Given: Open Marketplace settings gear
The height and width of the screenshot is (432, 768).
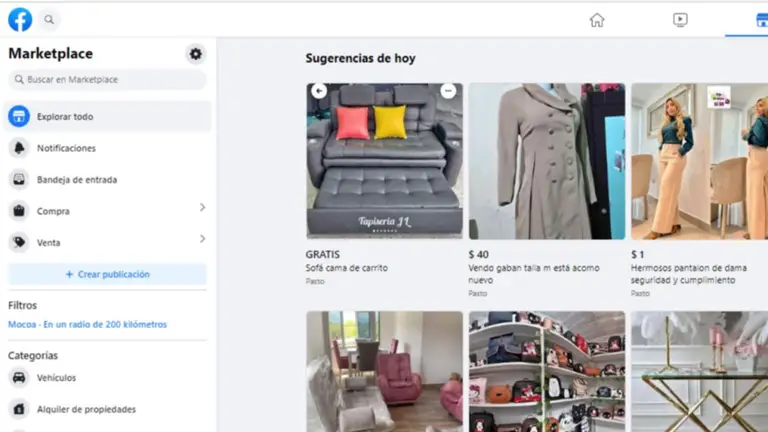Looking at the screenshot, I should (195, 54).
